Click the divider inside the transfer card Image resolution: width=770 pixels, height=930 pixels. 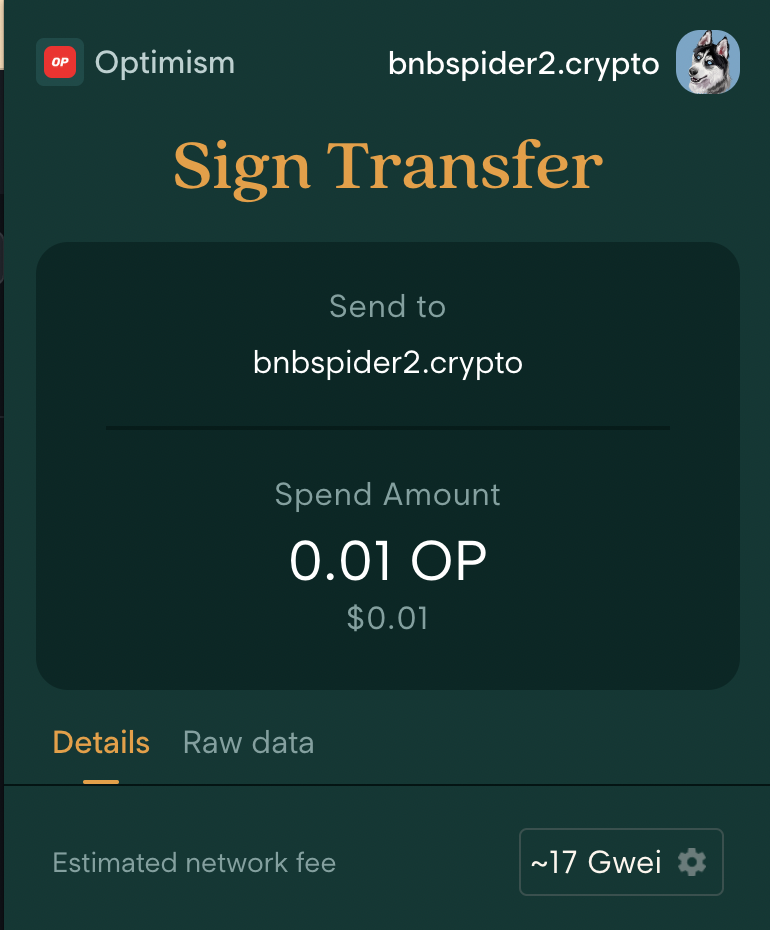[x=387, y=428]
